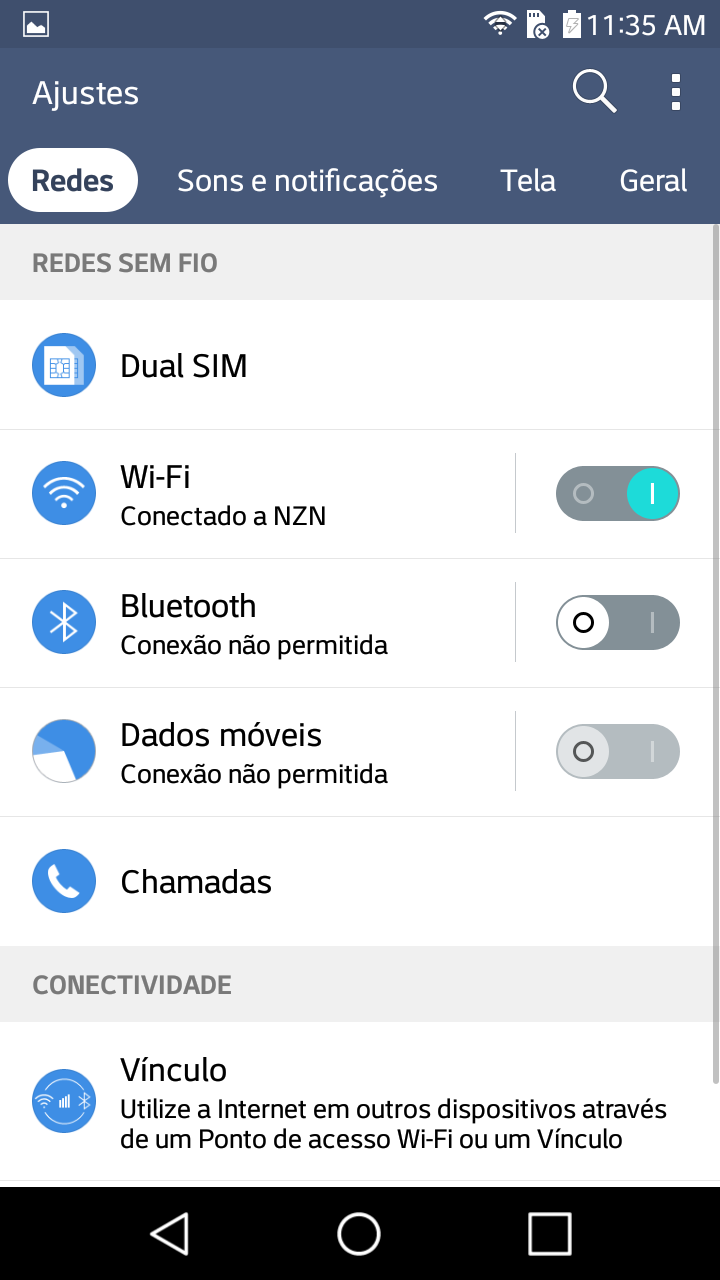720x1280 pixels.
Task: Open Chamadas settings
Action: [360, 881]
